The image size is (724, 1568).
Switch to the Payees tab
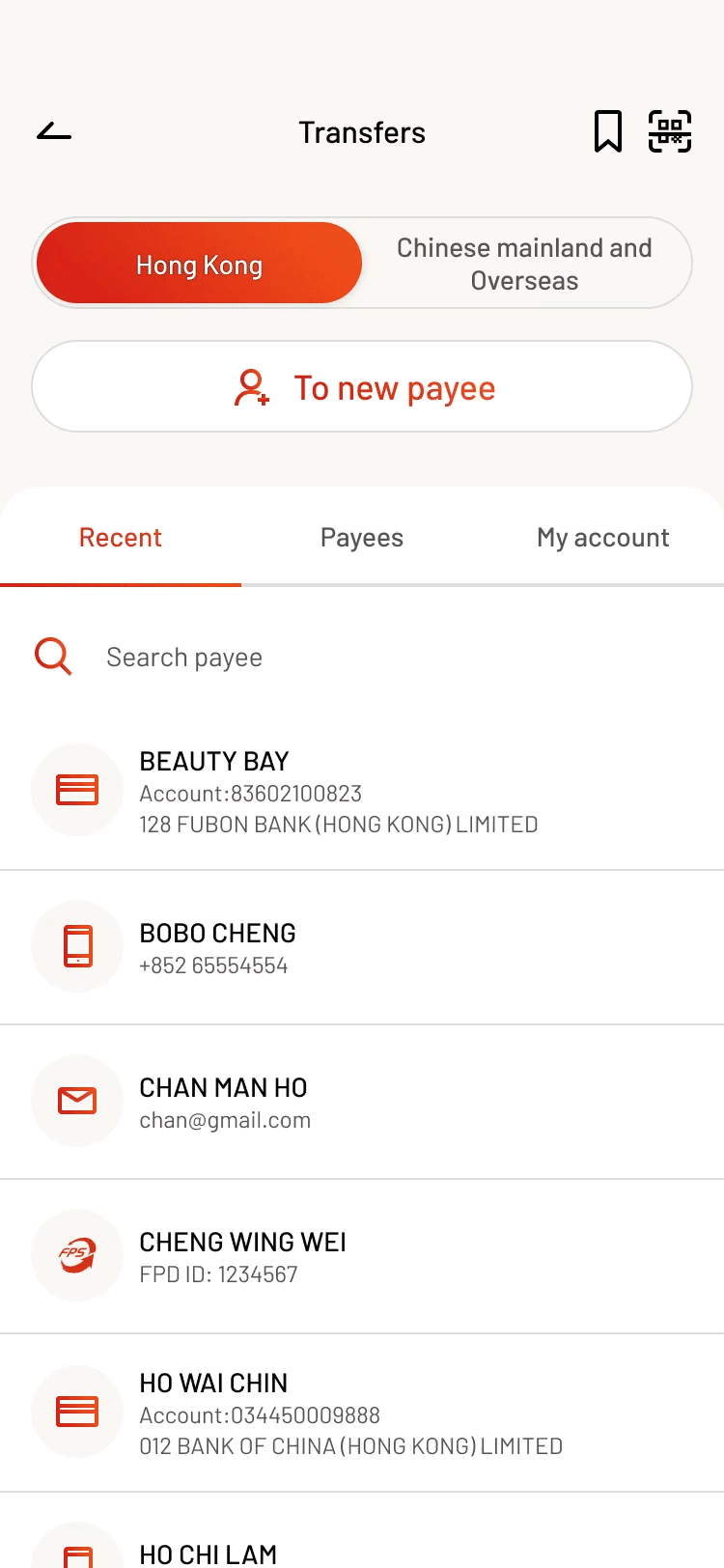[x=362, y=538]
